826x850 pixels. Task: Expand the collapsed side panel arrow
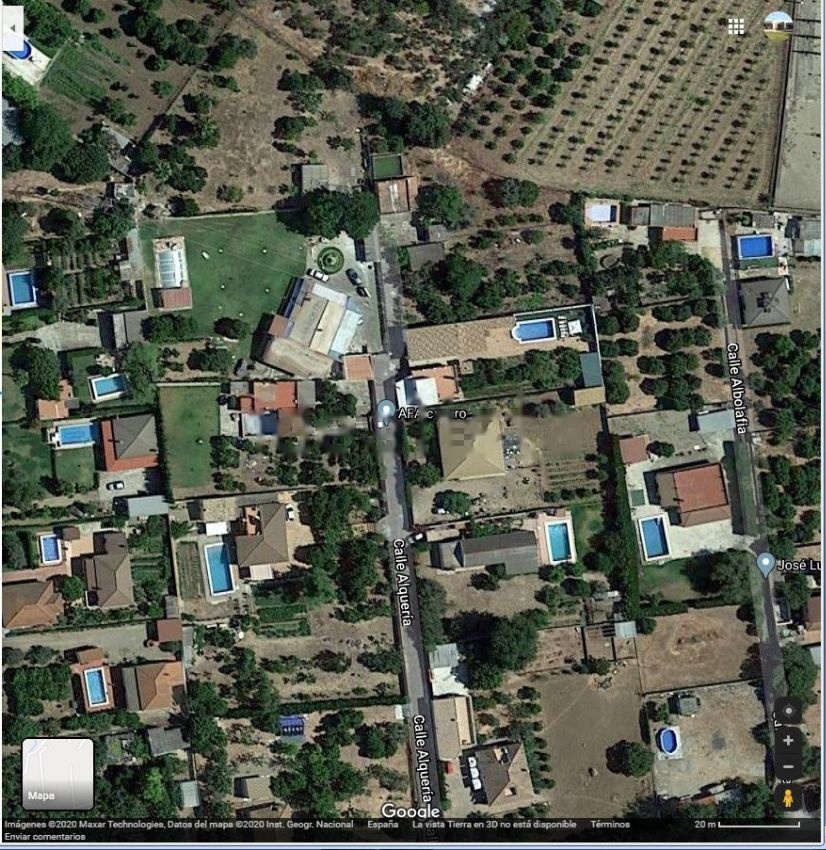tap(12, 28)
